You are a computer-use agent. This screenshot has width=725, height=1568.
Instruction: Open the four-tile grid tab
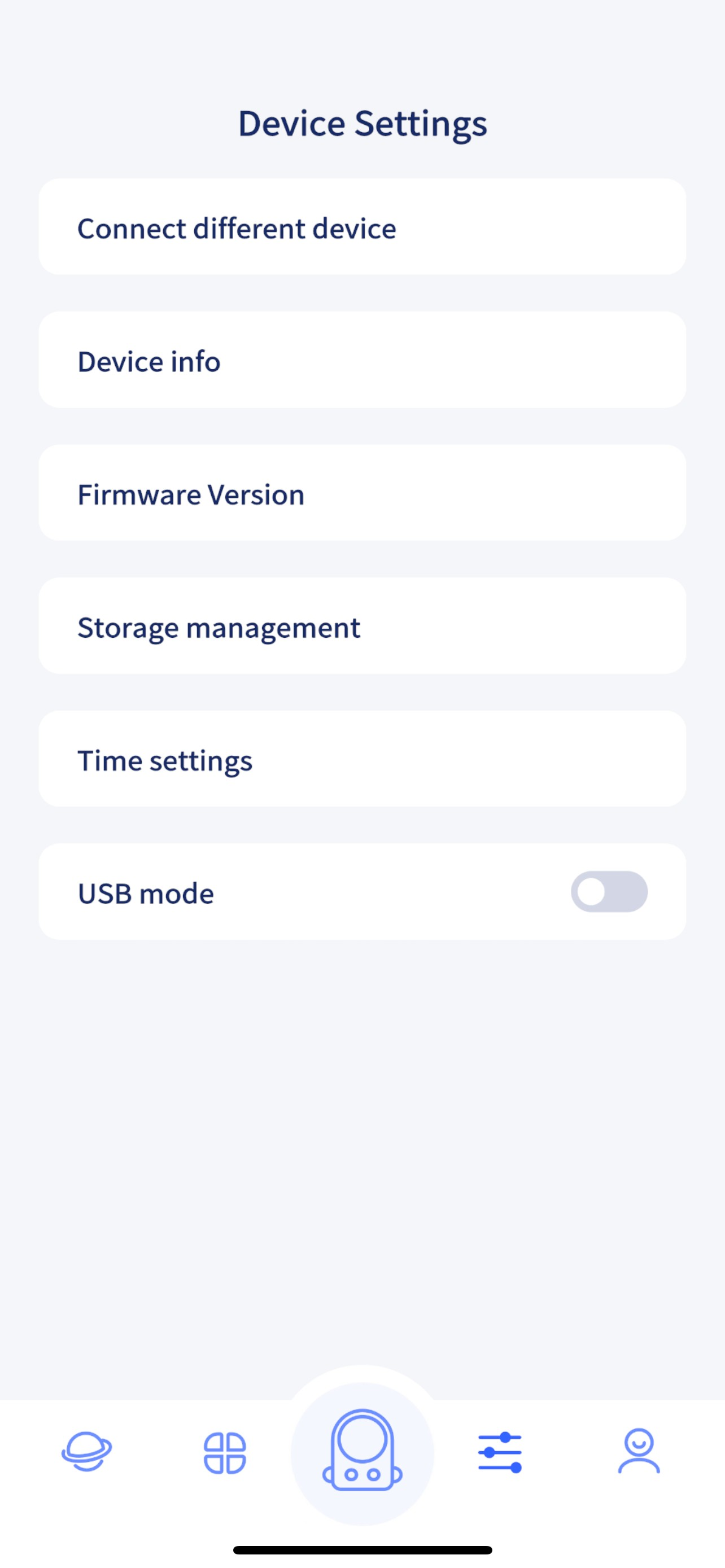(x=225, y=1453)
